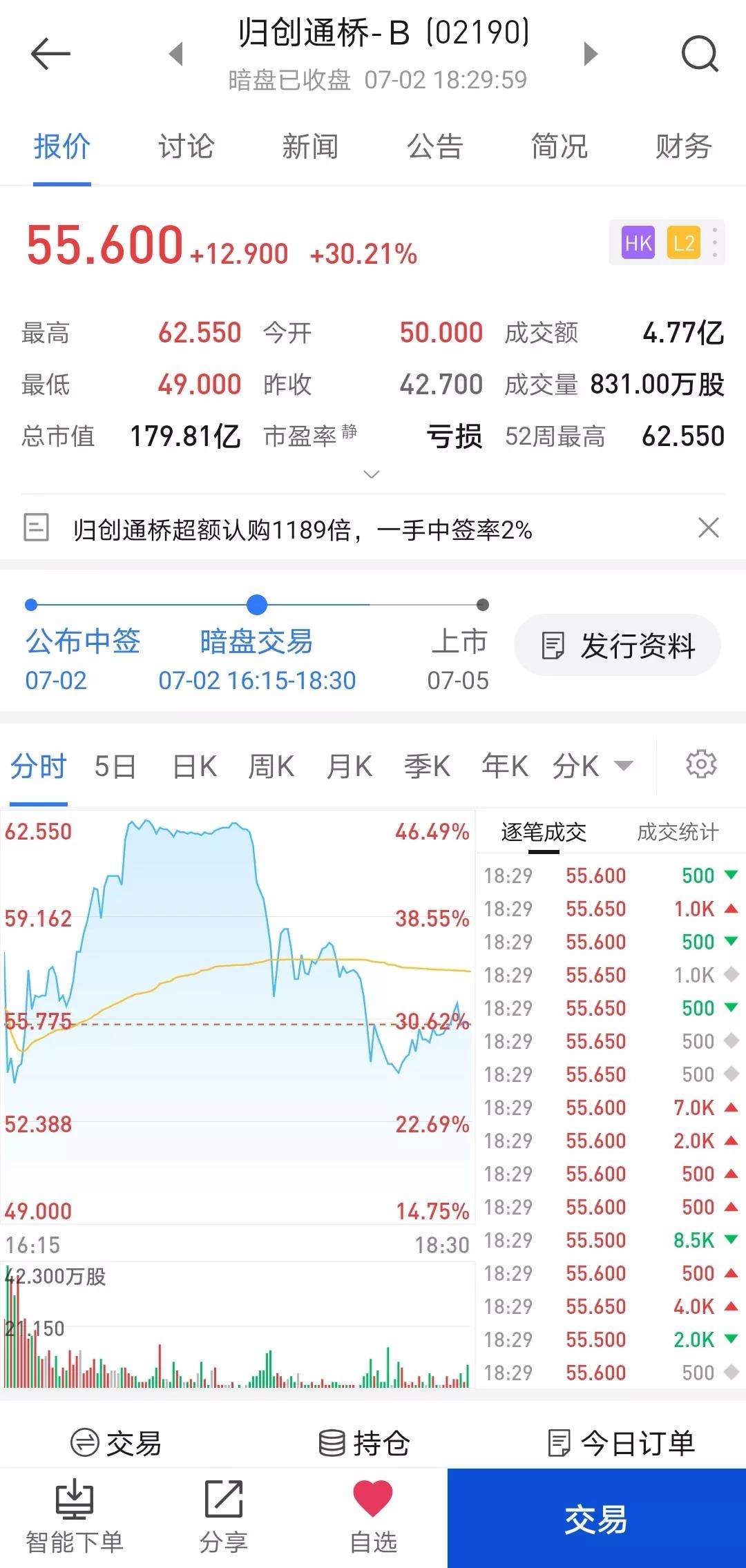Tap the blue 交易 button
Image resolution: width=746 pixels, height=1568 pixels.
(596, 1518)
